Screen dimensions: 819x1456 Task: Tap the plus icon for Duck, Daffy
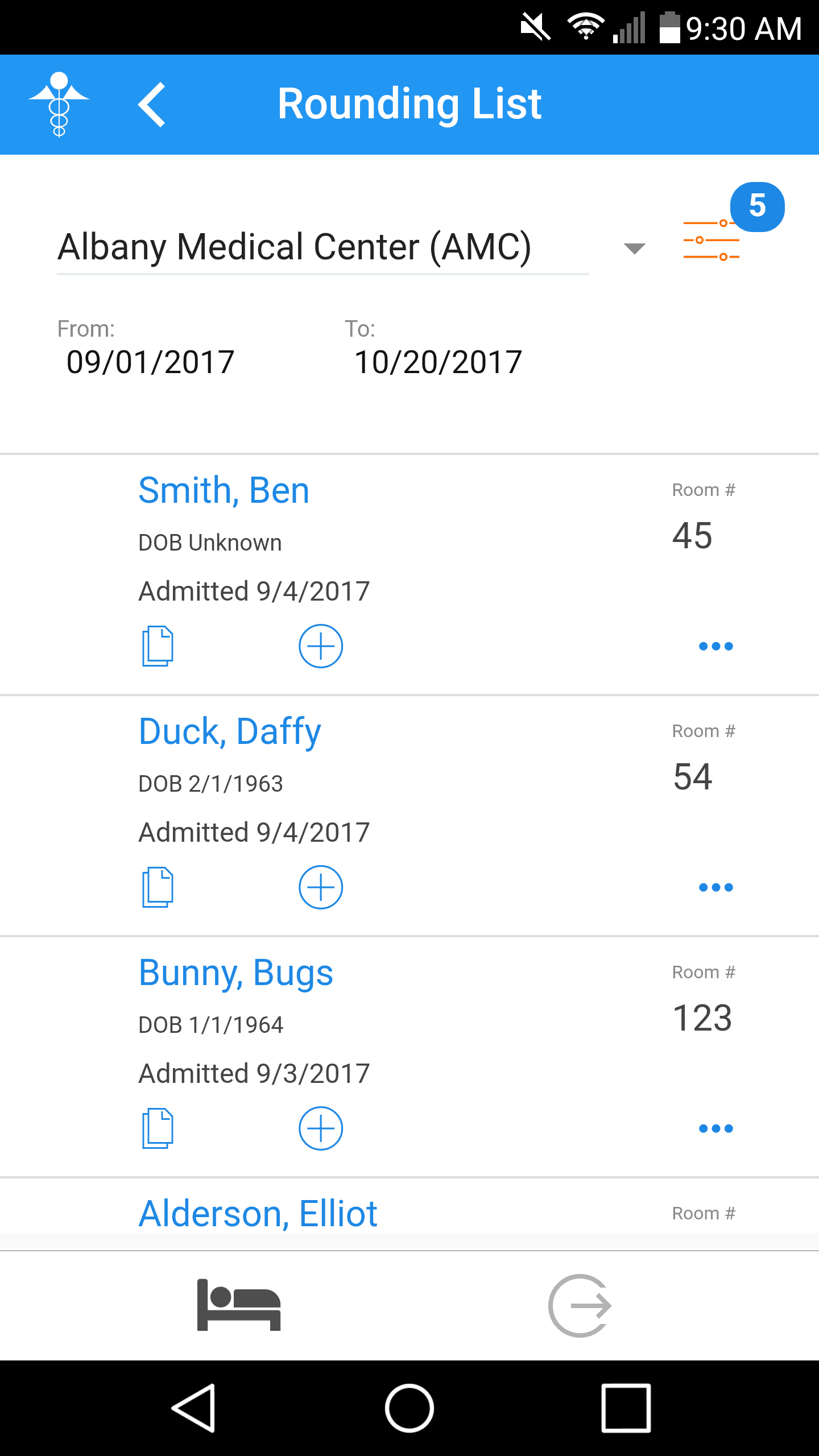tap(321, 887)
